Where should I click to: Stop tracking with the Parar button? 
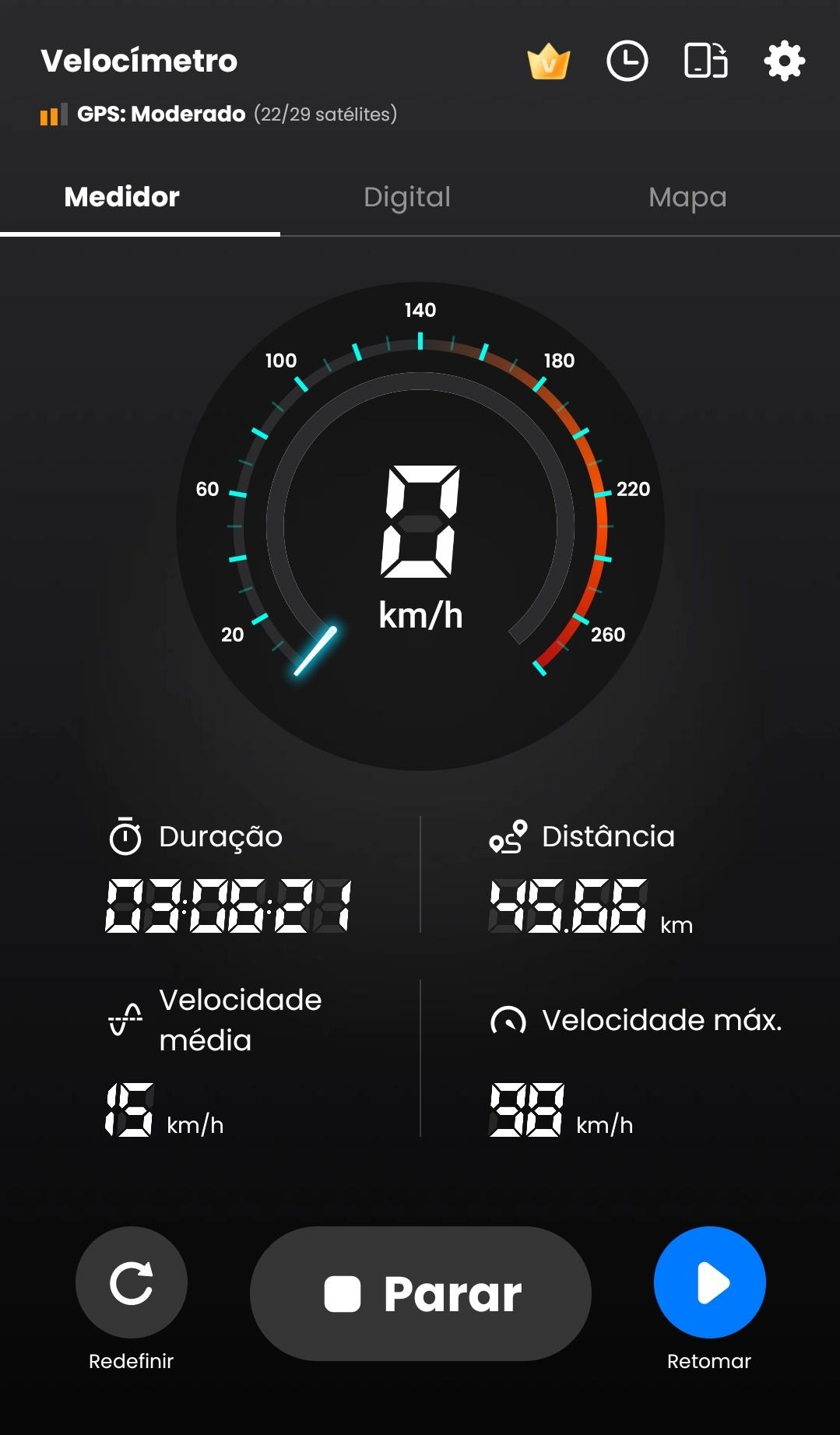(x=420, y=1293)
